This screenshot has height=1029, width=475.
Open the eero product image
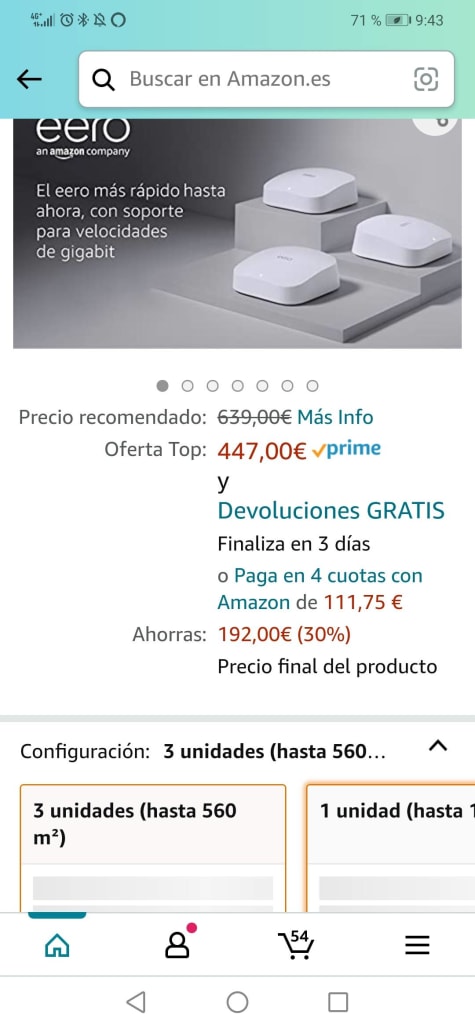click(238, 234)
